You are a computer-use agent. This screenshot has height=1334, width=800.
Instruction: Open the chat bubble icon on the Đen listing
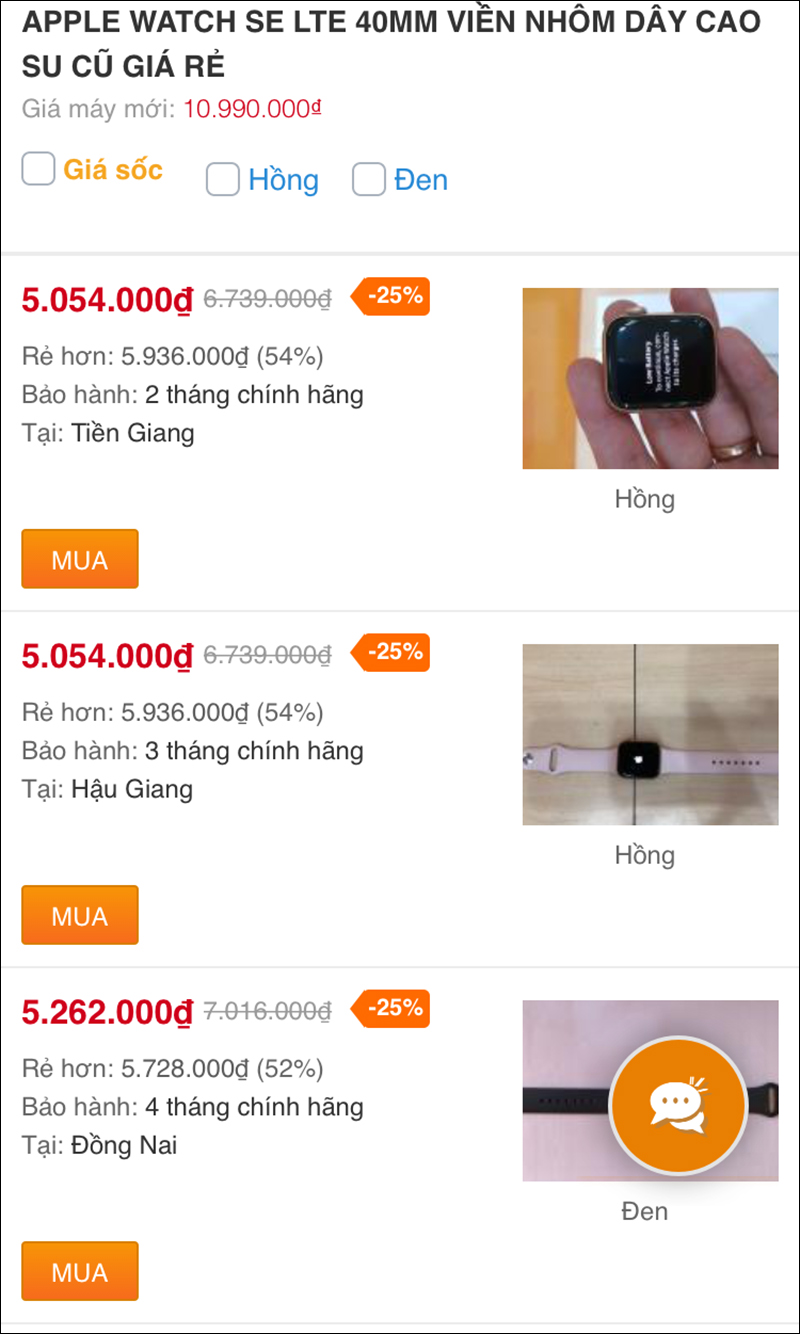(x=678, y=1104)
